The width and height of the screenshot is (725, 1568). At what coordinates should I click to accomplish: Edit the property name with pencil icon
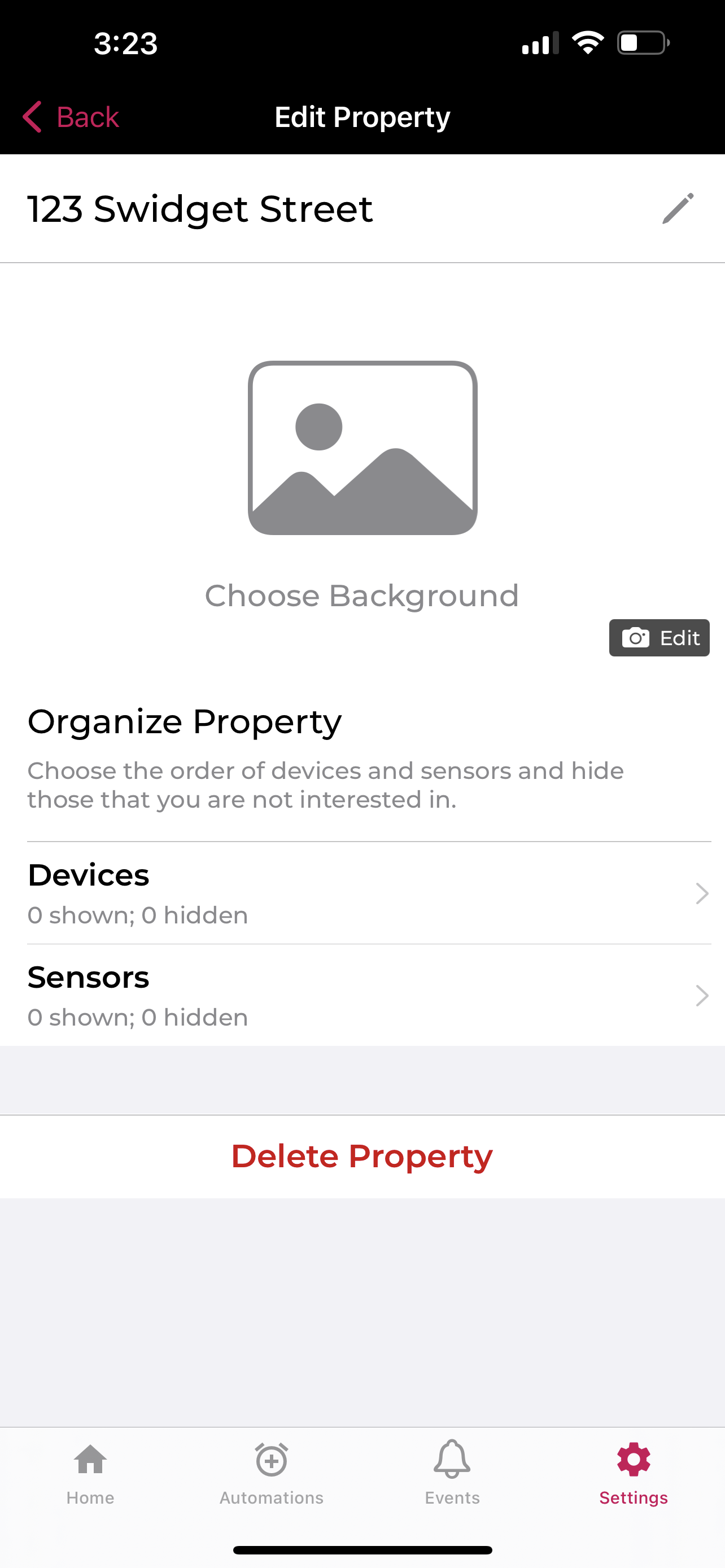tap(678, 209)
